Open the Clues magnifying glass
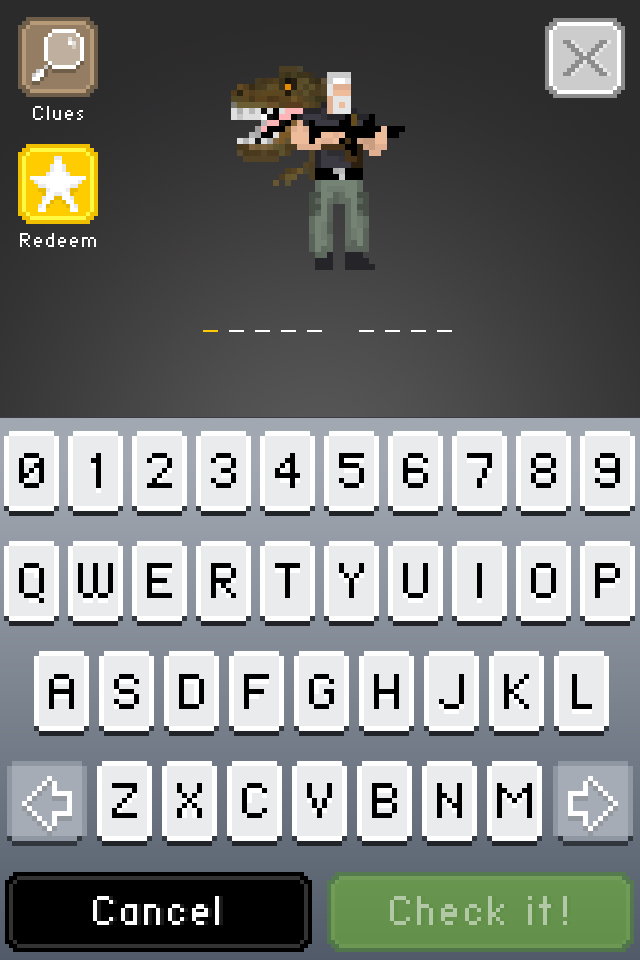Screen dimensions: 640x960 point(58,57)
